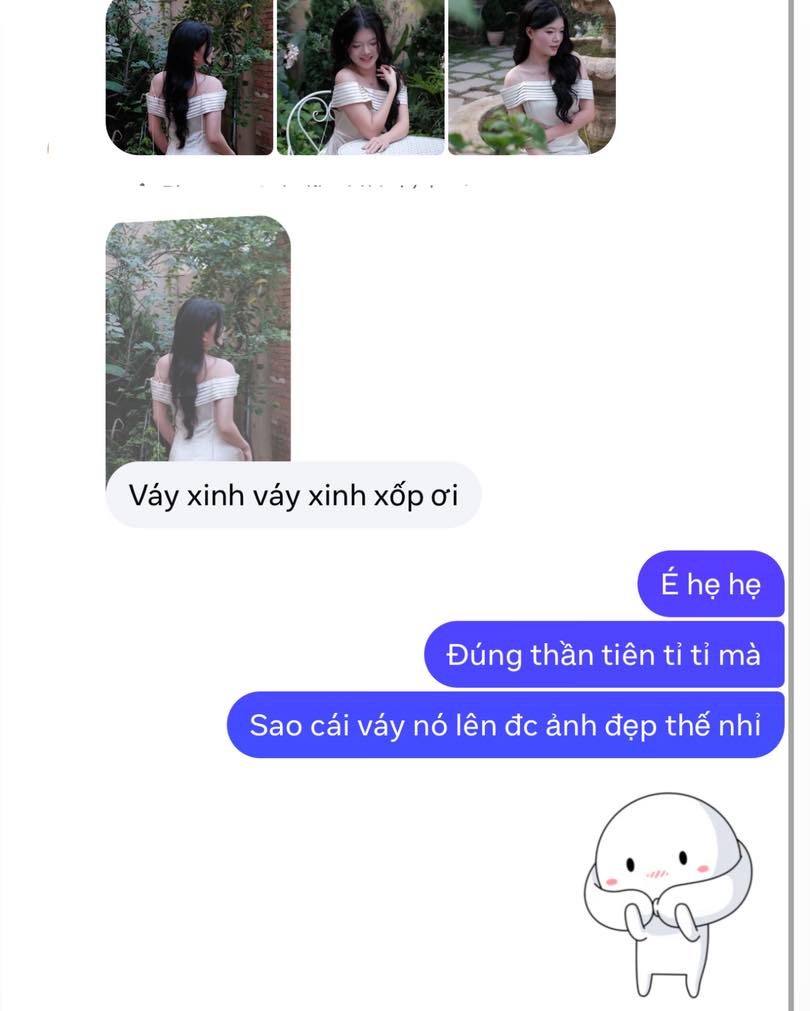The width and height of the screenshot is (810, 1011).
Task: Open the large photo above 'Váy xinh' message
Action: pyautogui.click(x=198, y=340)
